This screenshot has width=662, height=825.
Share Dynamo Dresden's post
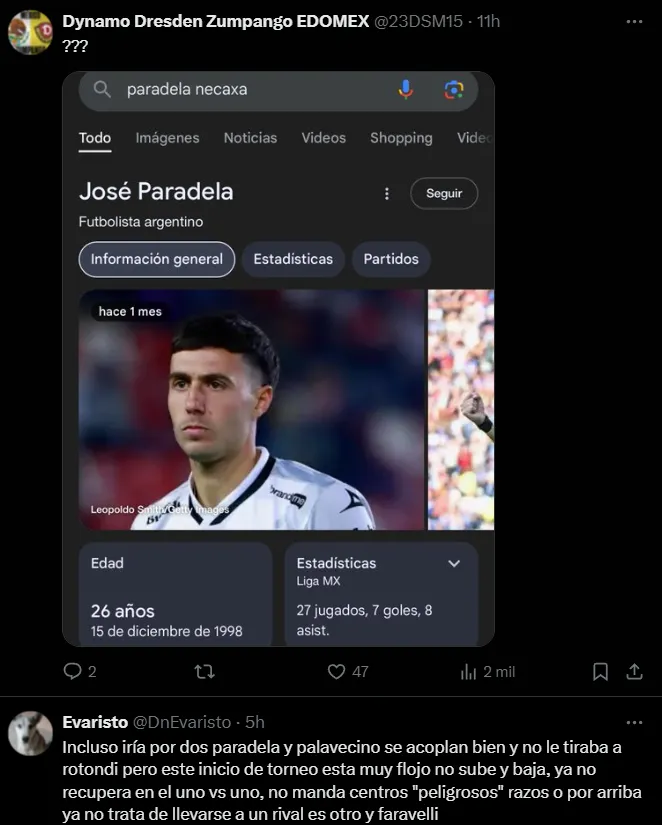pos(634,672)
